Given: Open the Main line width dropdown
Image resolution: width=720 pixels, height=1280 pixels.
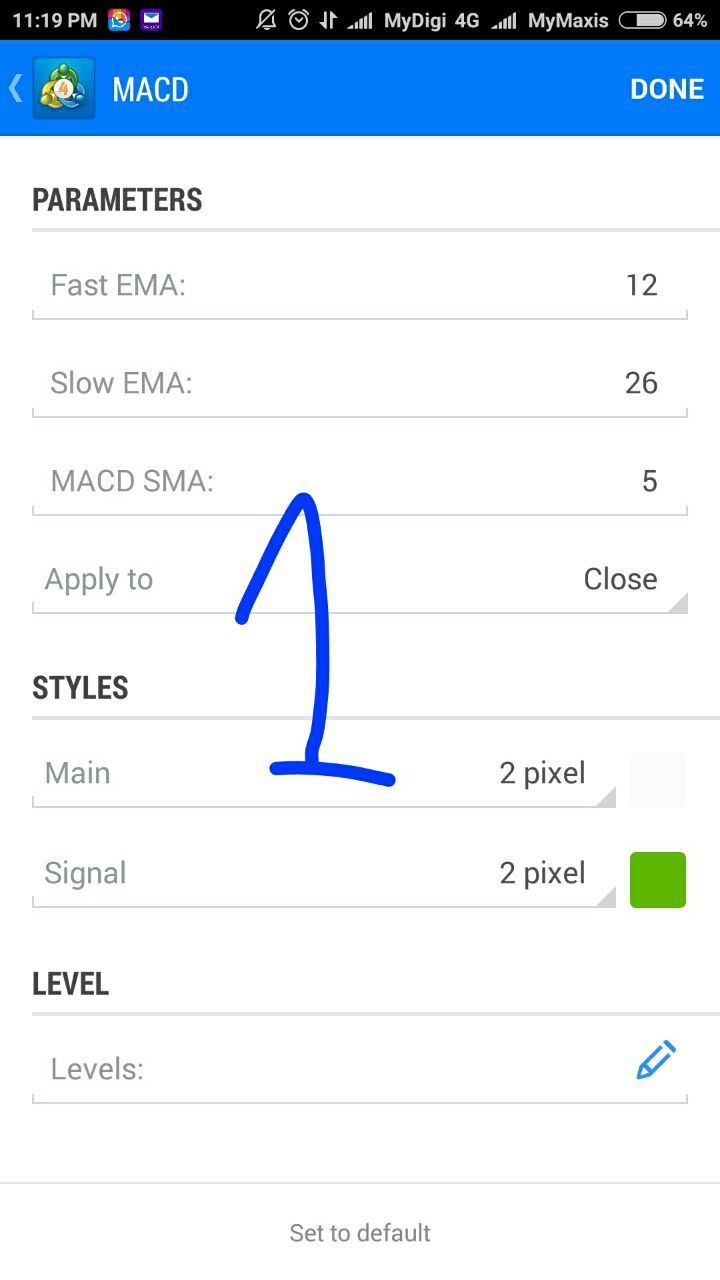Looking at the screenshot, I should [x=324, y=775].
